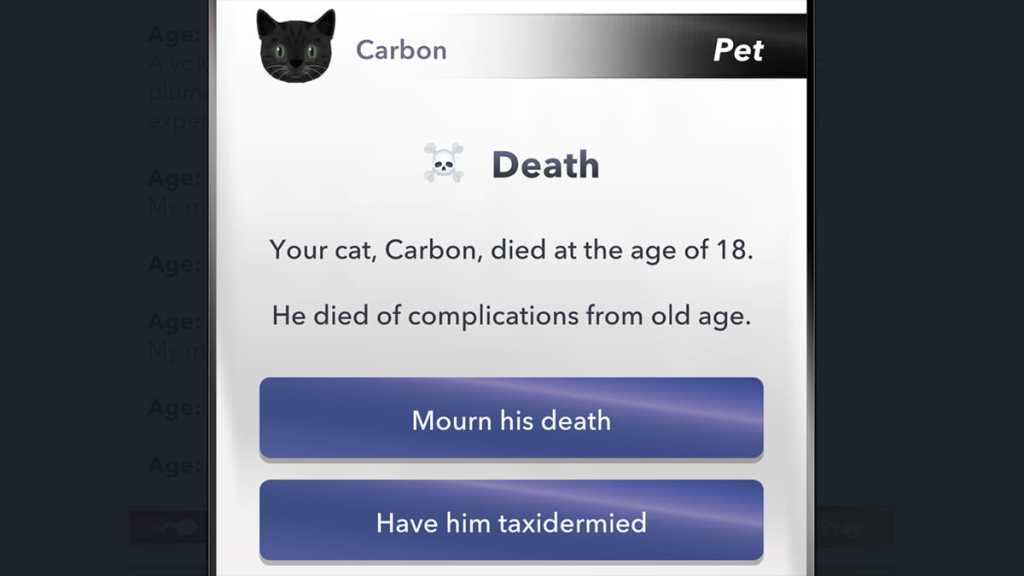The width and height of the screenshot is (1024, 576).
Task: Choose Mourn his death
Action: pyautogui.click(x=511, y=419)
